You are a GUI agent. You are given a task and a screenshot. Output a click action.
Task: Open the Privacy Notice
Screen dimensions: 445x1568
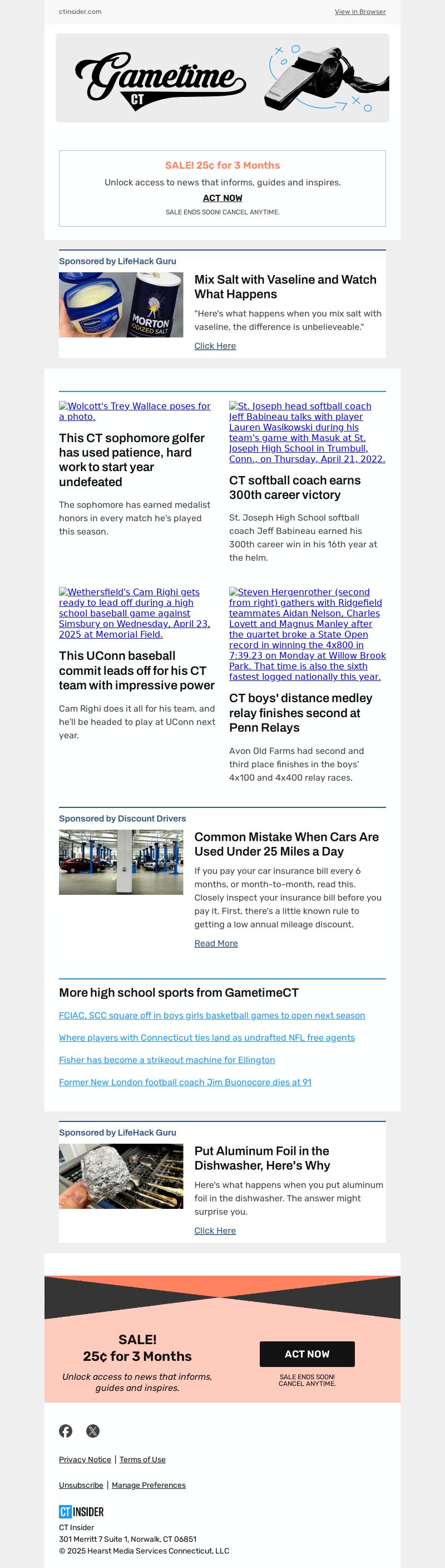(x=85, y=1459)
